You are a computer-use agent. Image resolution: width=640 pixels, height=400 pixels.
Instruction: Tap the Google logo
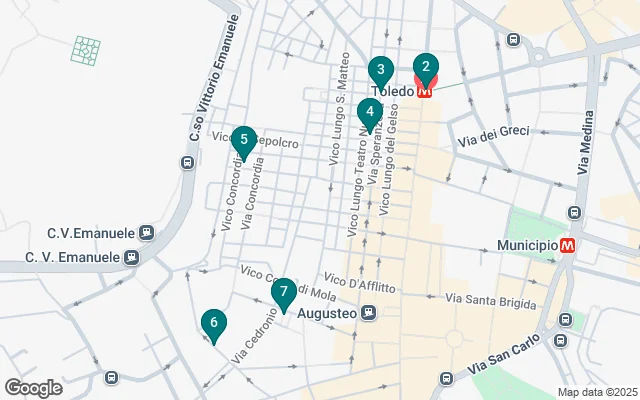33,388
